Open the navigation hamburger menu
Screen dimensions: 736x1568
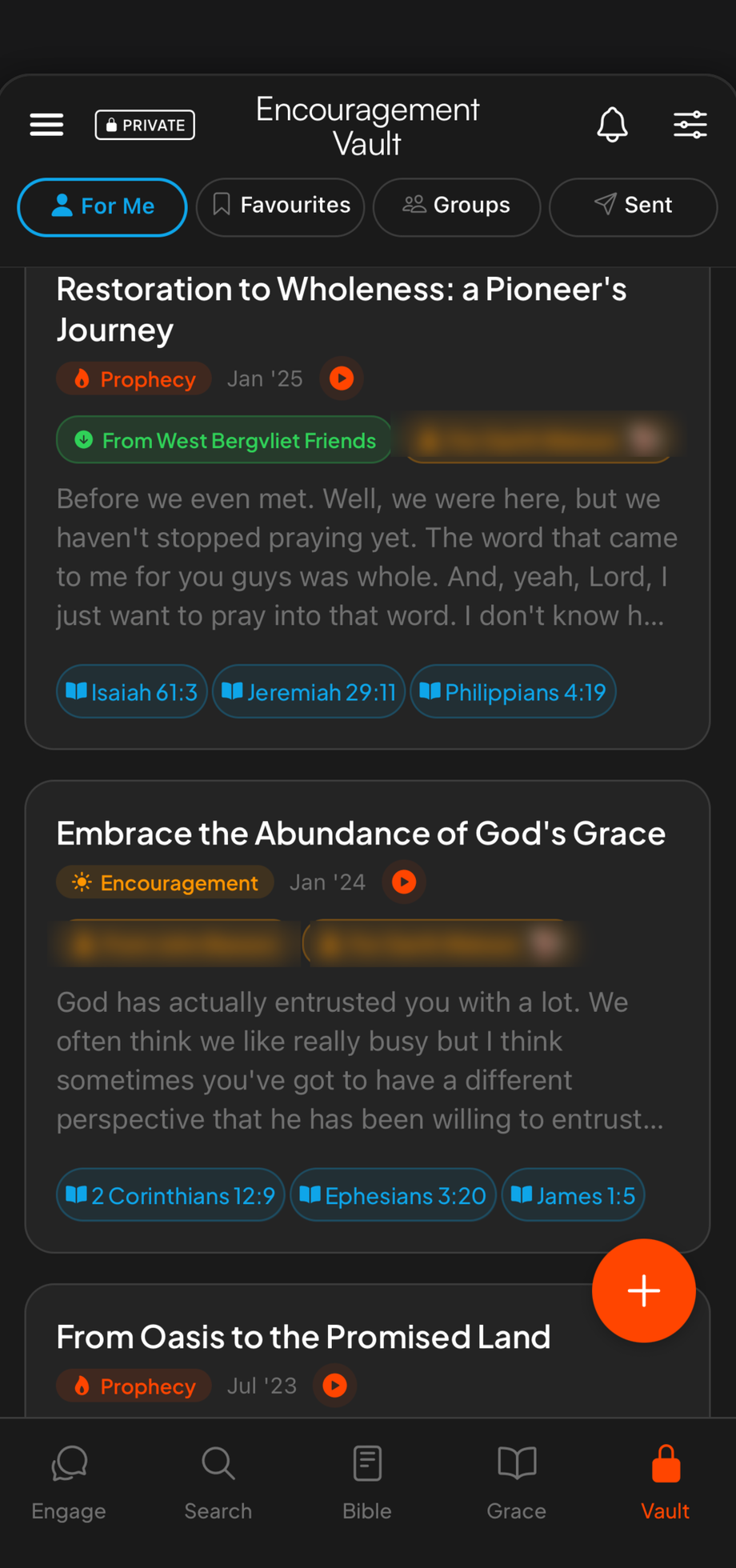coord(46,124)
